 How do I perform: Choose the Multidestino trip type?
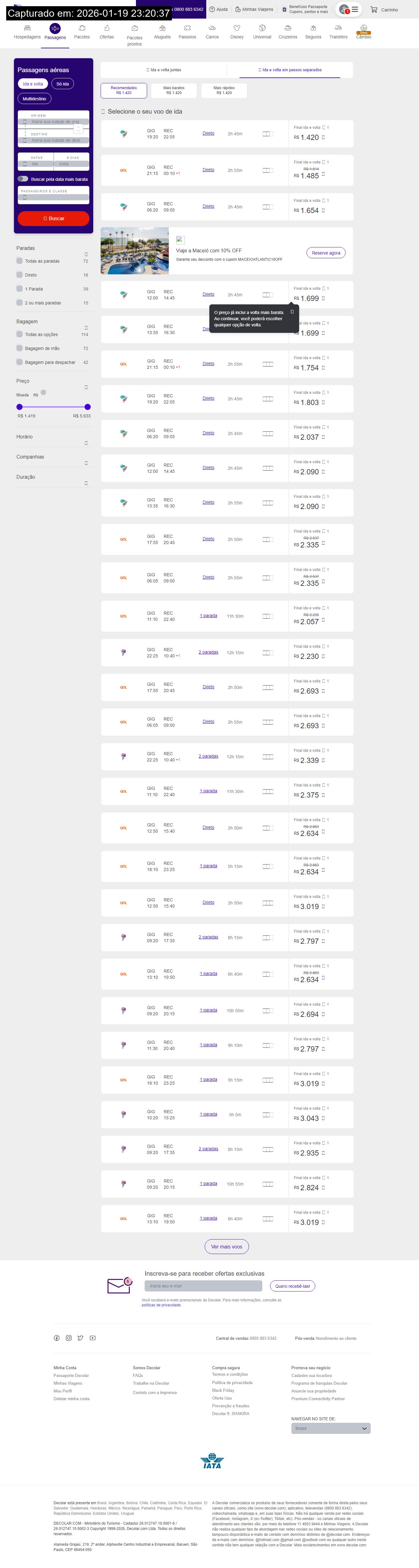click(35, 98)
